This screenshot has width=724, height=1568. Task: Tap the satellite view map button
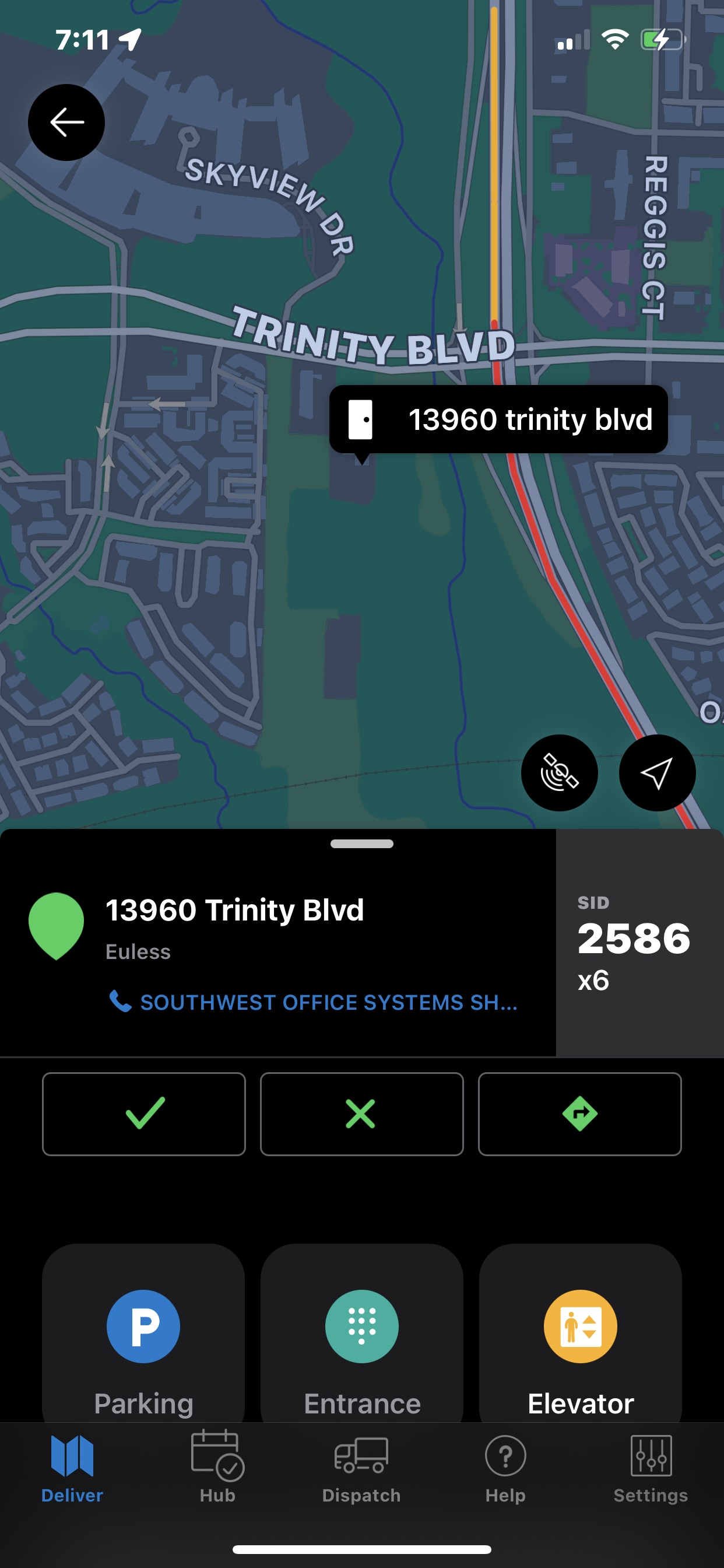pyautogui.click(x=559, y=772)
